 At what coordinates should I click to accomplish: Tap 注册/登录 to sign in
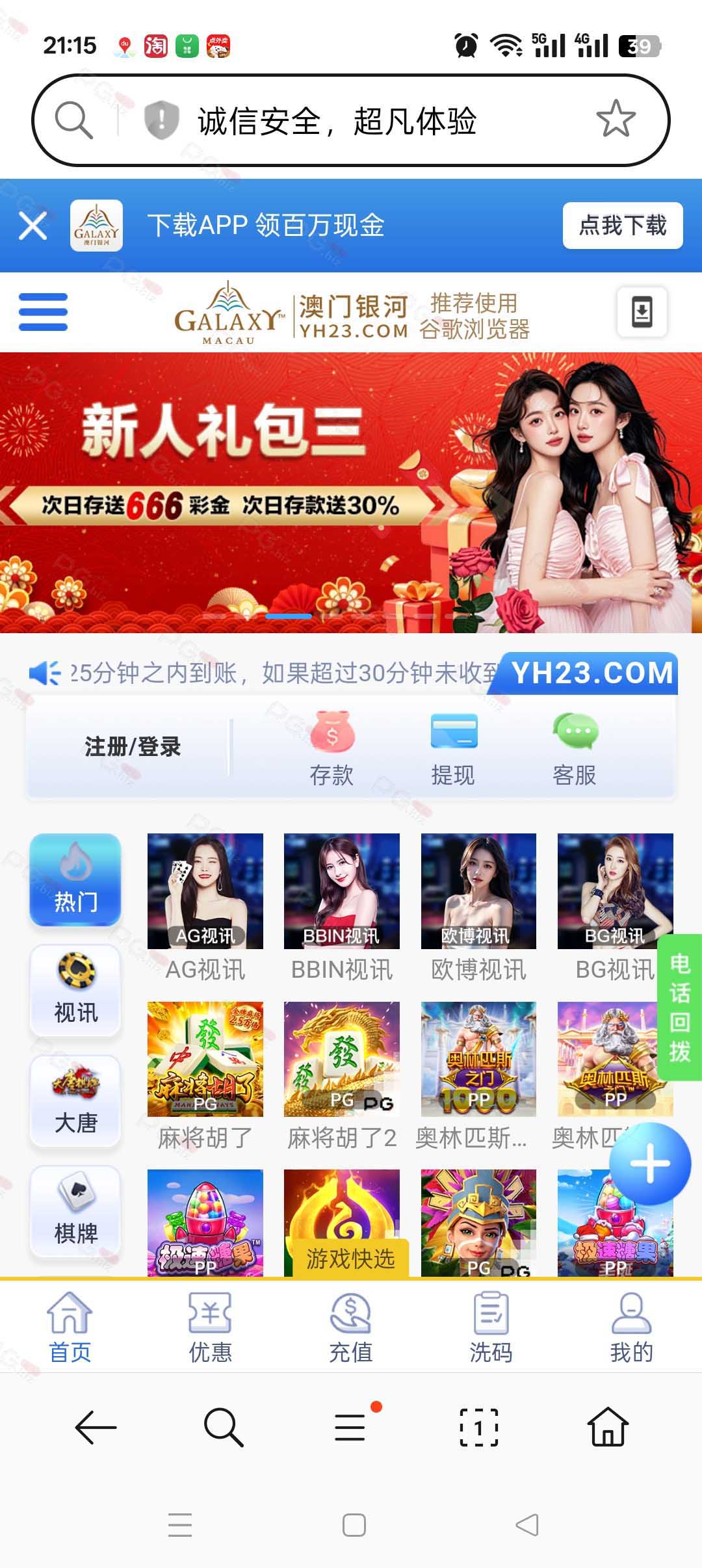(x=133, y=747)
